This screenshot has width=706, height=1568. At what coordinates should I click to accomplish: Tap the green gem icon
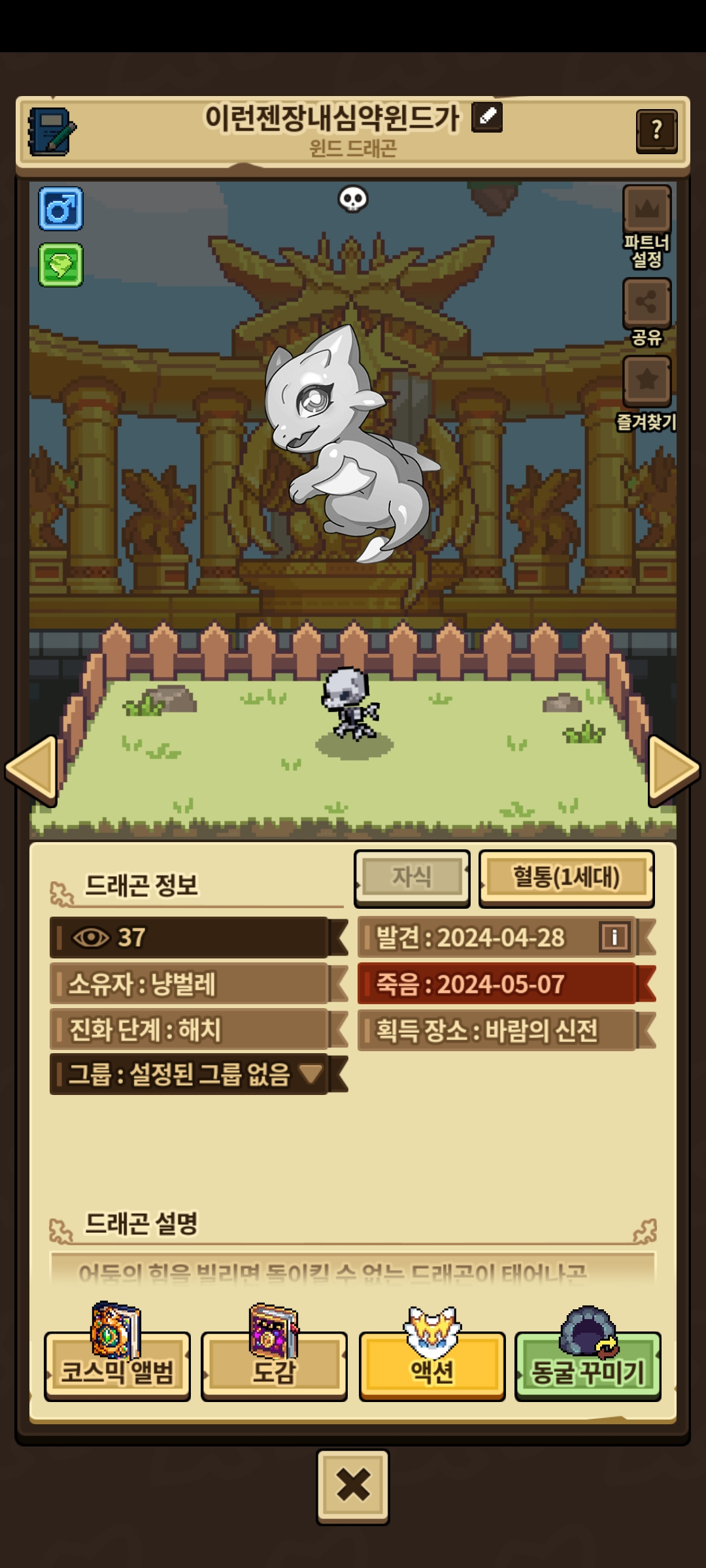(61, 265)
